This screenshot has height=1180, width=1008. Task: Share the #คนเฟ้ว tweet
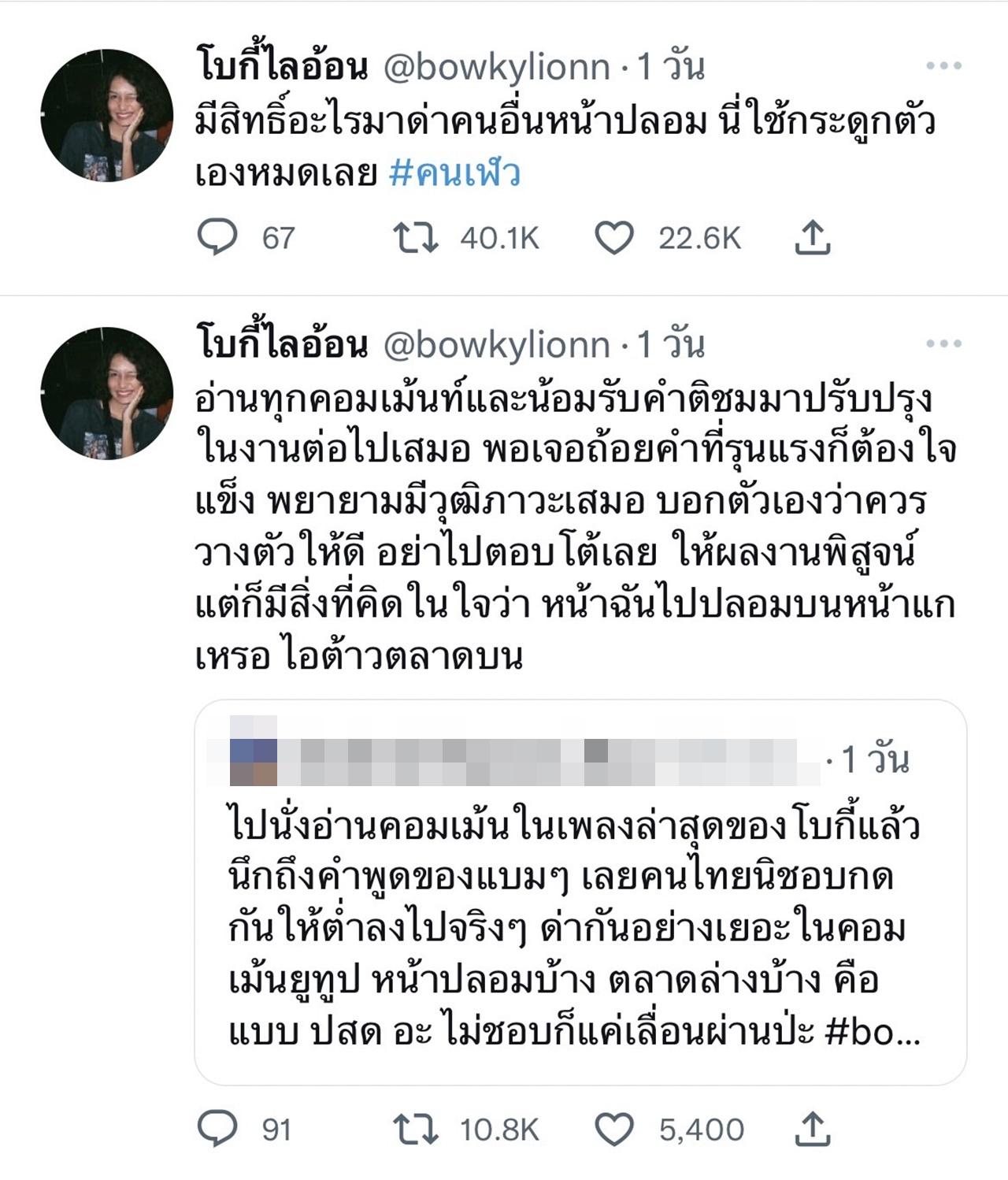point(813,237)
